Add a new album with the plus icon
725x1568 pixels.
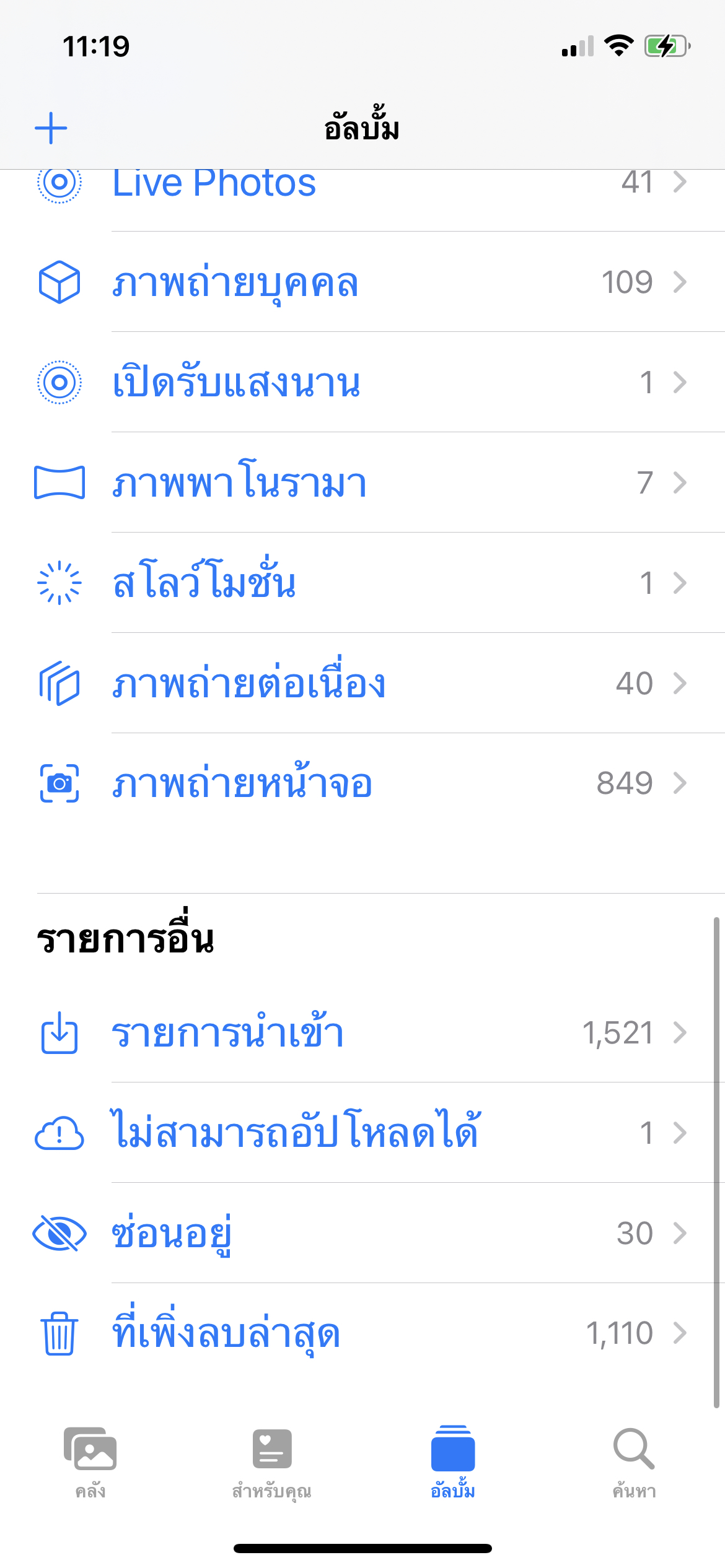(x=51, y=128)
